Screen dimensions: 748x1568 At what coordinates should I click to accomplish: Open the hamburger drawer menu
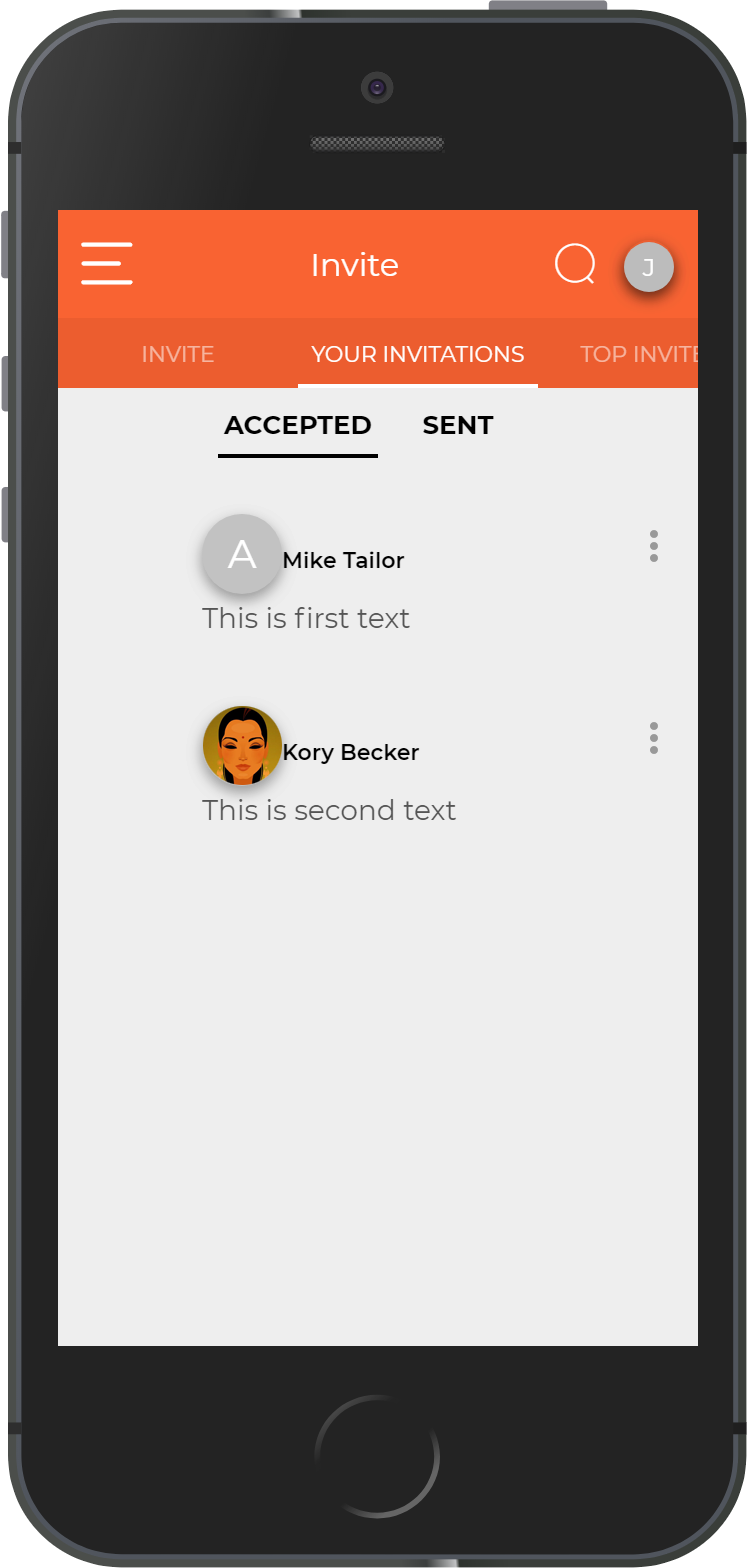click(x=107, y=264)
